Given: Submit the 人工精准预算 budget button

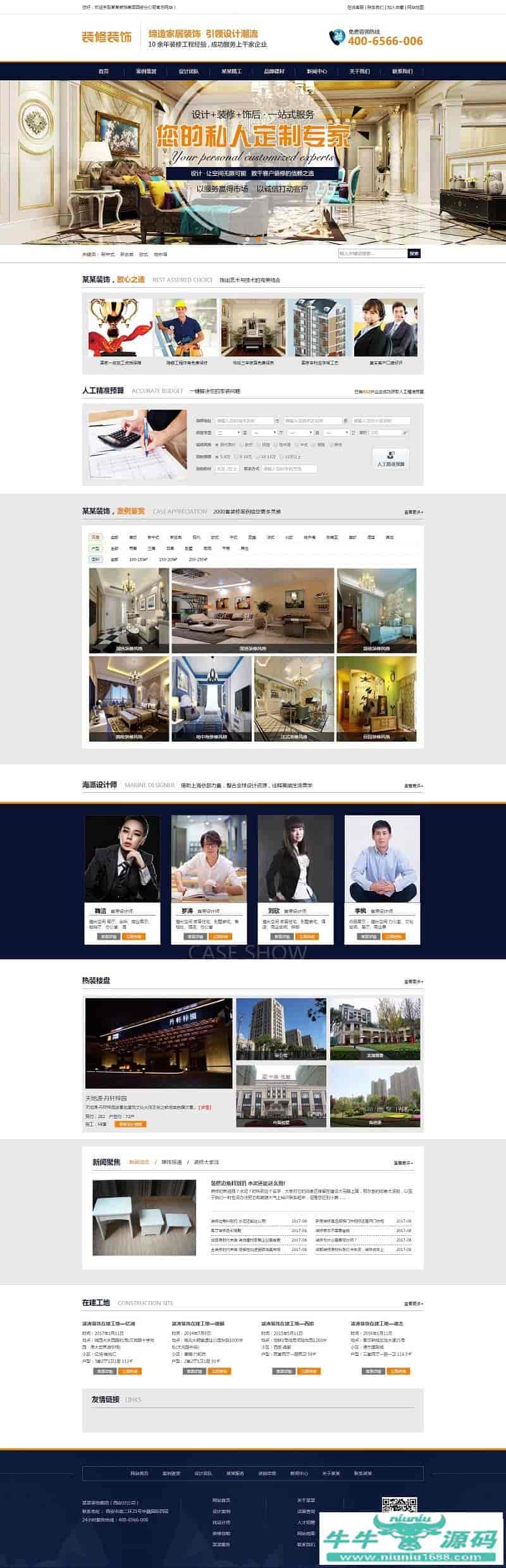Looking at the screenshot, I should [390, 459].
